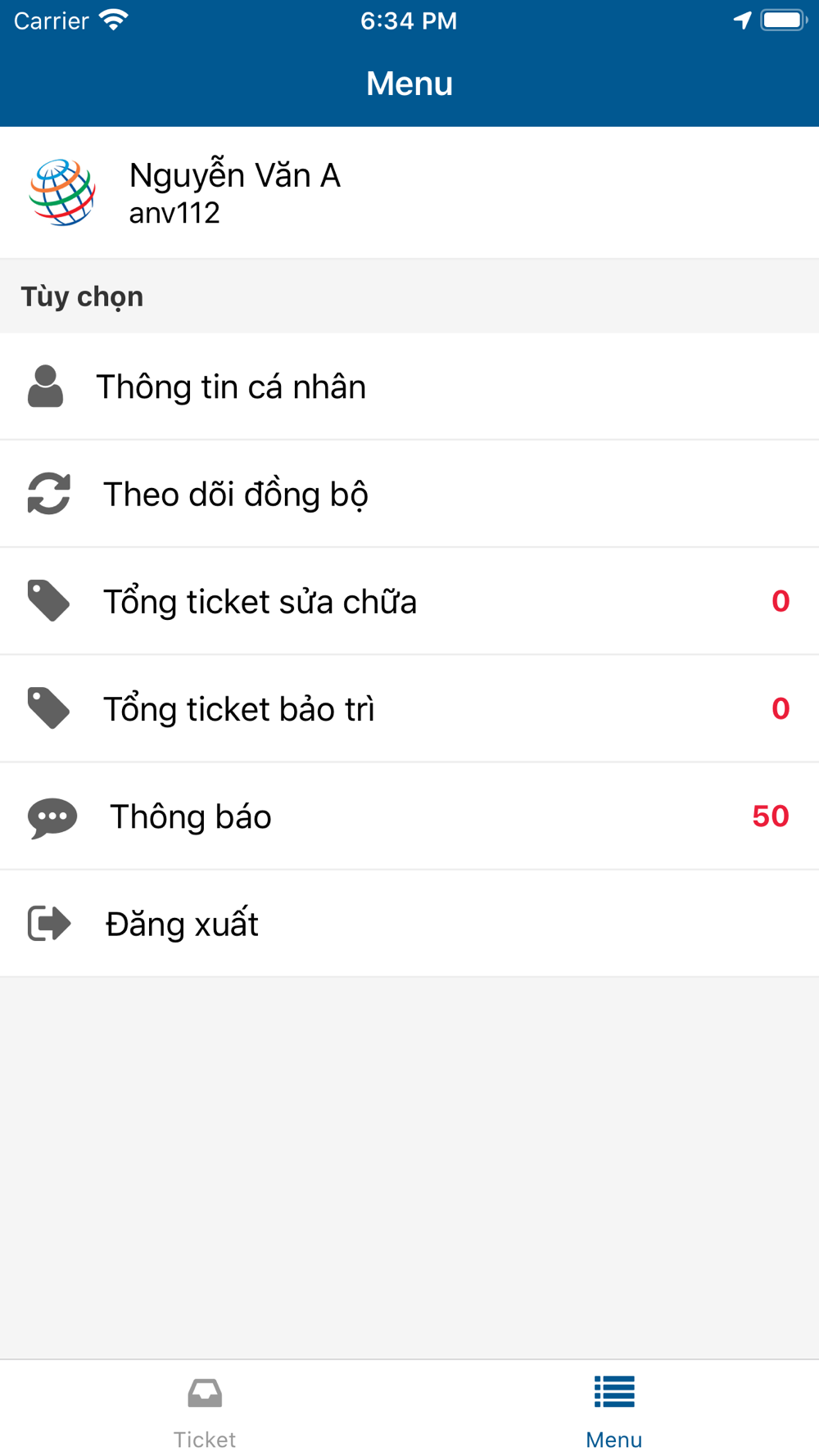Open Nguyễn Văn A profile header
Image resolution: width=819 pixels, height=1456 pixels.
tap(409, 192)
